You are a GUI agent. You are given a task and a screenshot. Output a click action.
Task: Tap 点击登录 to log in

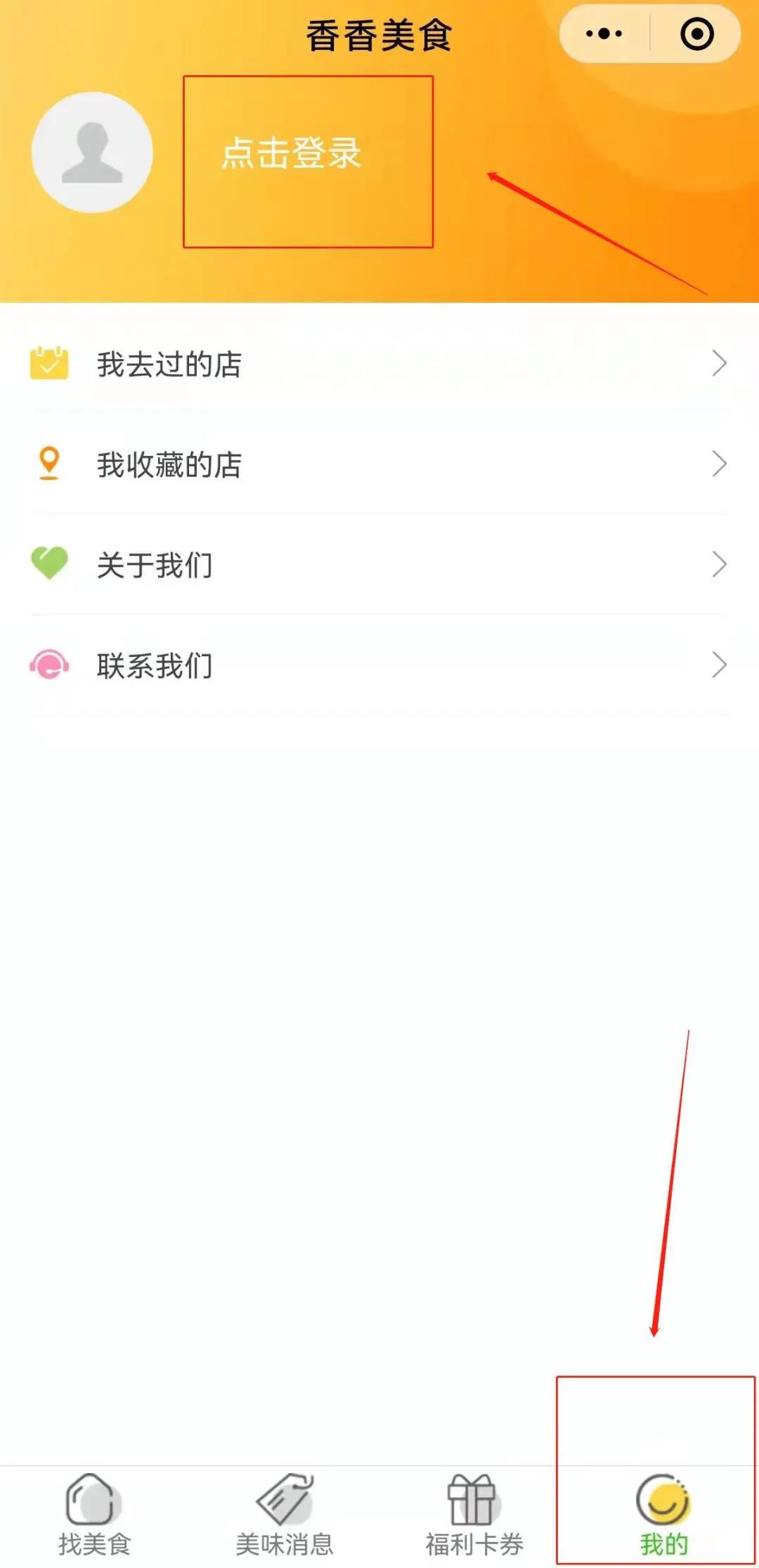[291, 153]
